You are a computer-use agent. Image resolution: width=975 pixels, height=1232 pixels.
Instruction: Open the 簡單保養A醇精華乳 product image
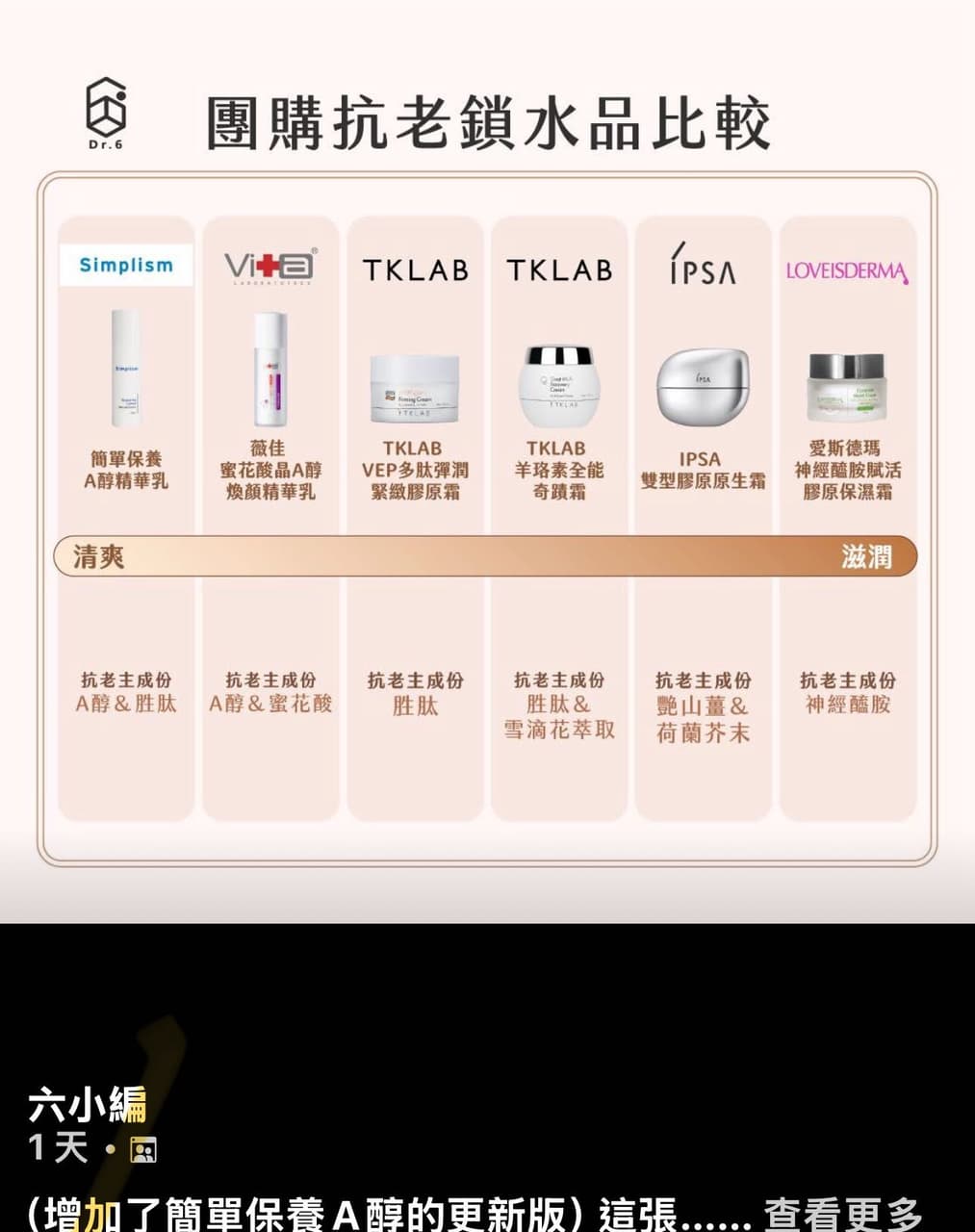tap(125, 364)
